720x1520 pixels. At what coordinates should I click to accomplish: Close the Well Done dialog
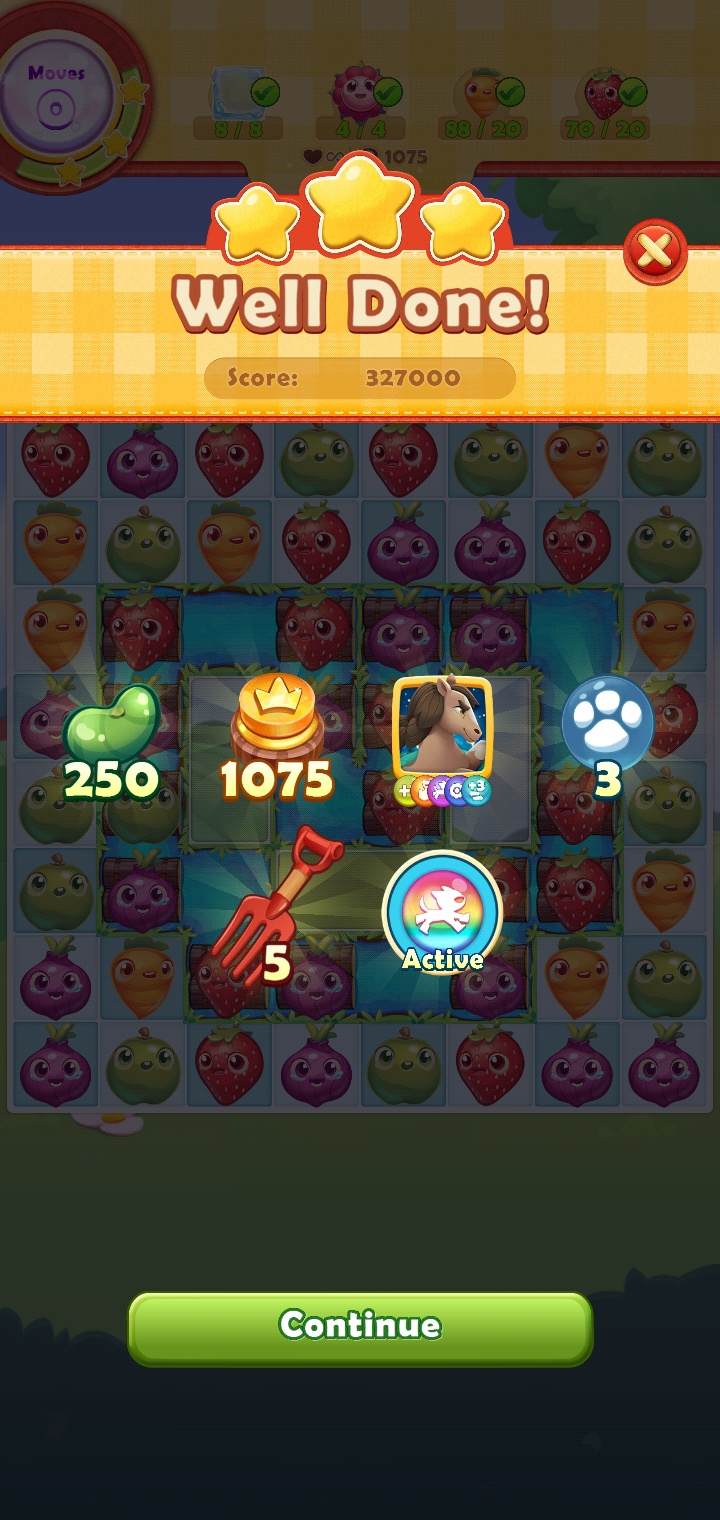click(655, 253)
